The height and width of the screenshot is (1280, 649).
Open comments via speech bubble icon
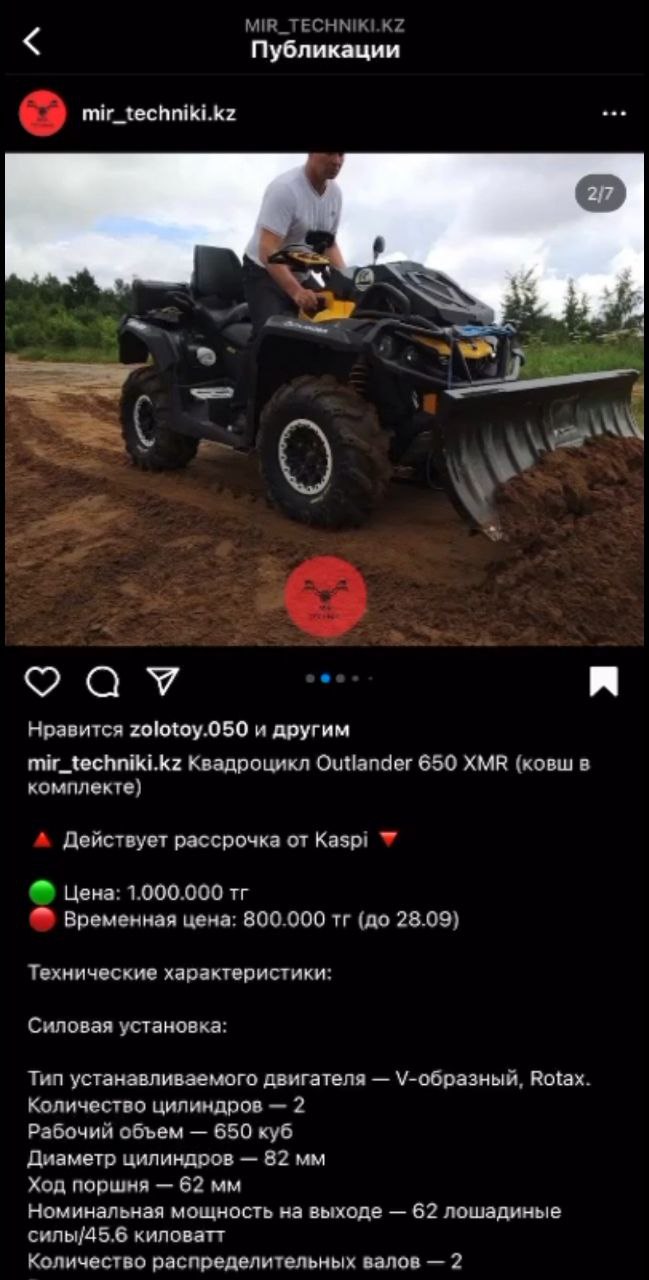click(x=102, y=682)
